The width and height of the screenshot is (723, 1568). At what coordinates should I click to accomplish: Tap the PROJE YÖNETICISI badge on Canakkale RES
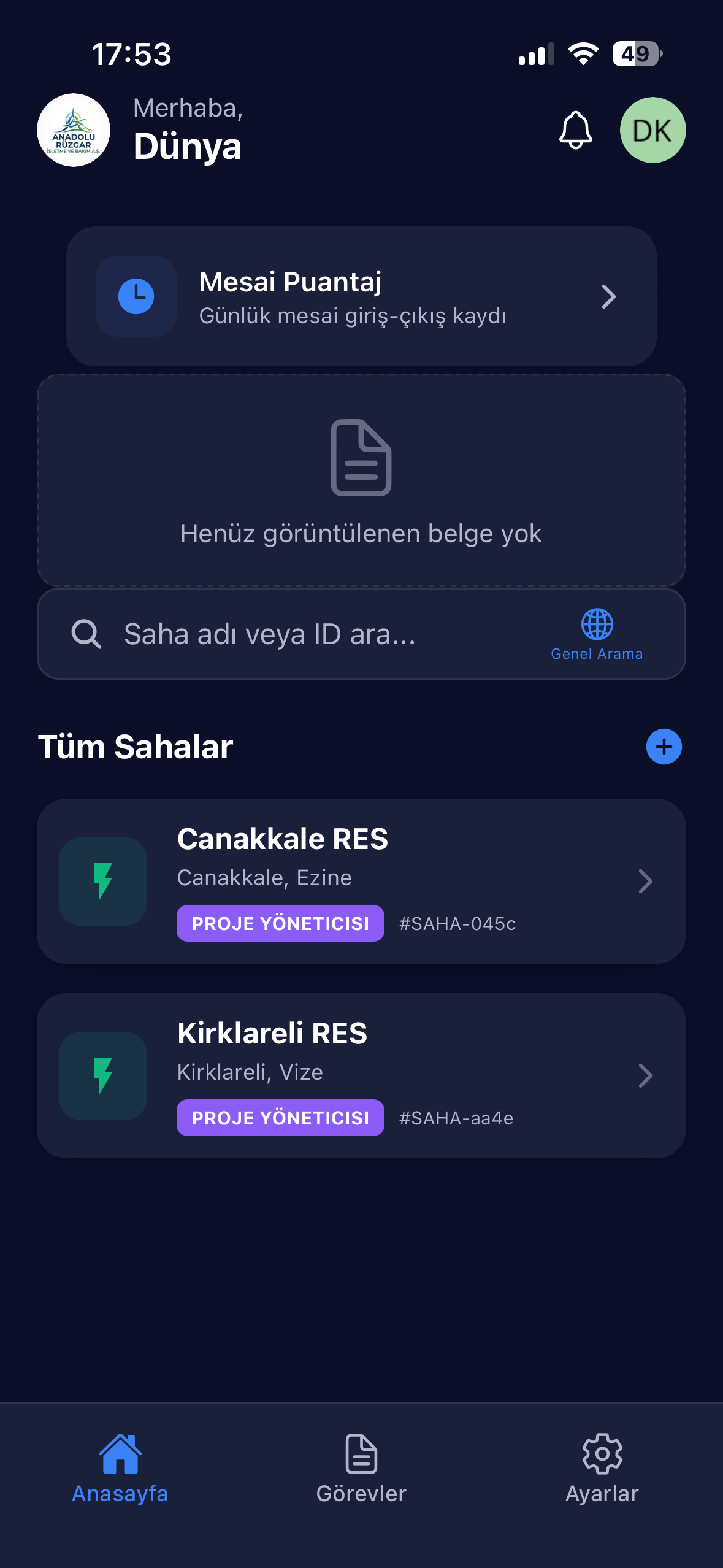(280, 923)
